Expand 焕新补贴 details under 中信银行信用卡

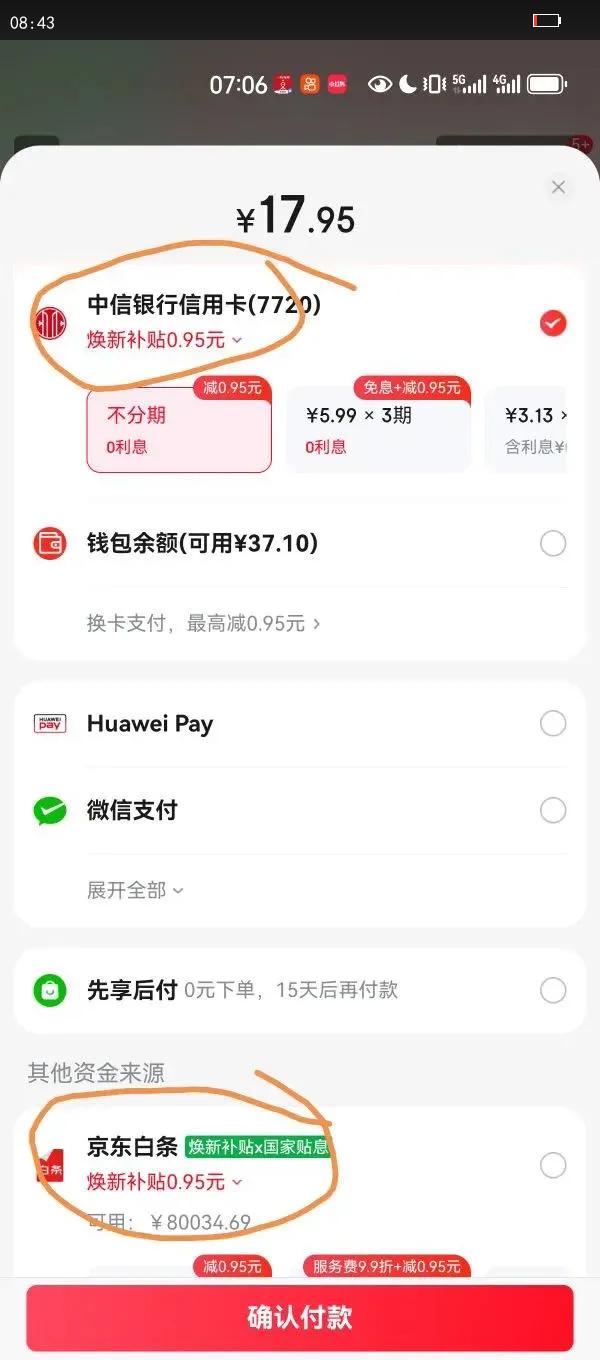point(165,340)
